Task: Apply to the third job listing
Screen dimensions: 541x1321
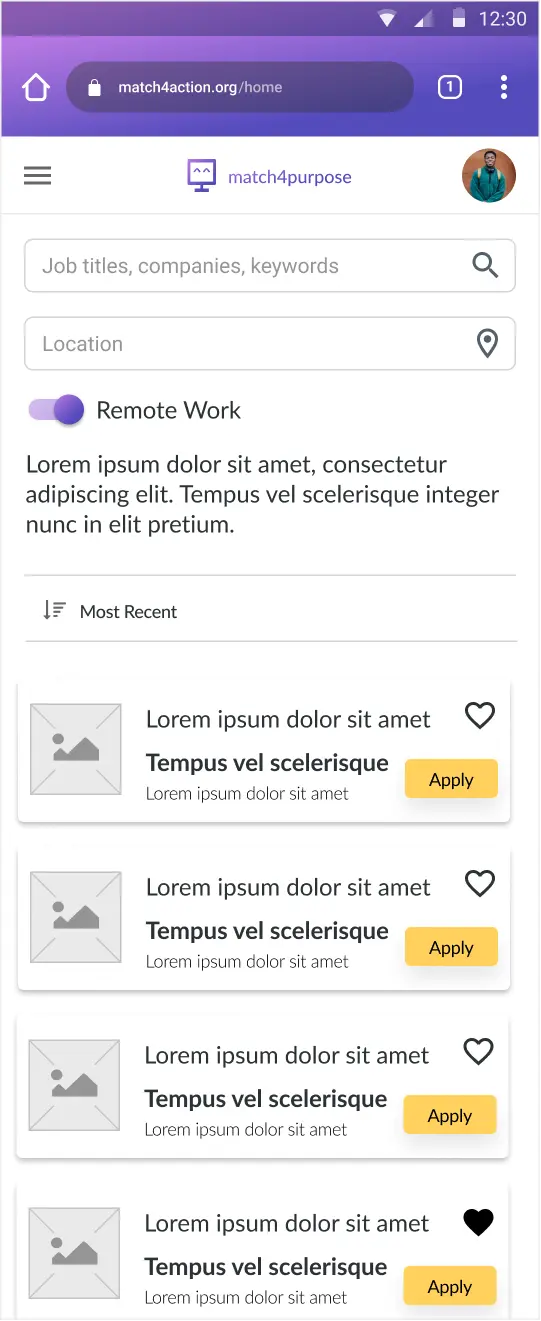Action: [x=450, y=1116]
